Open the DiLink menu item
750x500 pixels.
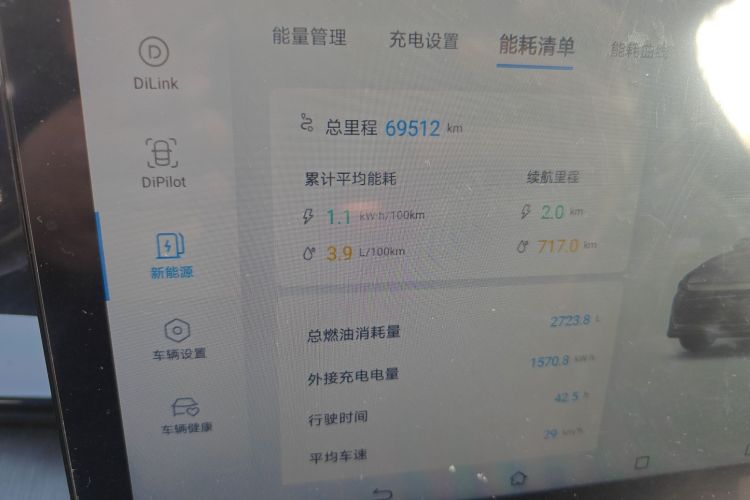(155, 61)
